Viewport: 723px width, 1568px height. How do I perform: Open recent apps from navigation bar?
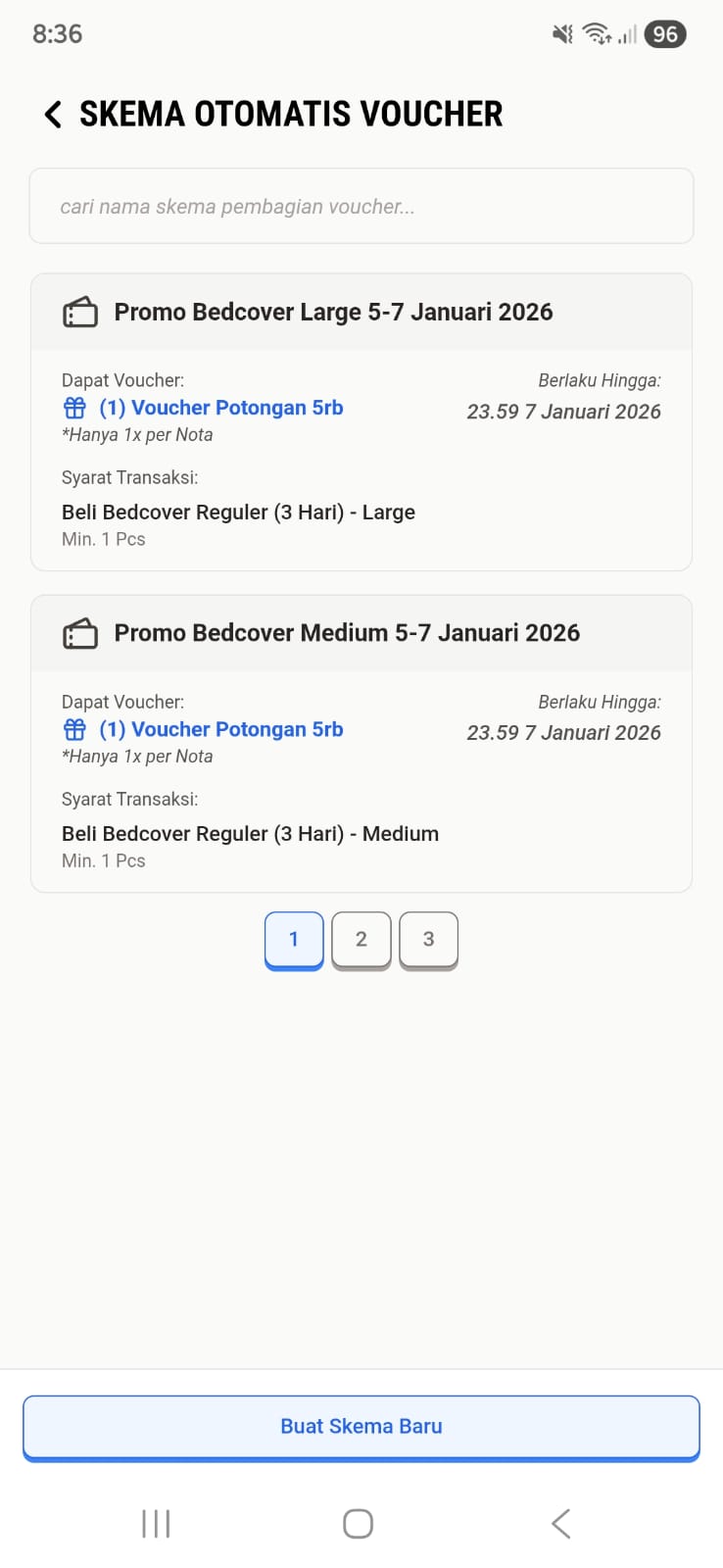(156, 1524)
